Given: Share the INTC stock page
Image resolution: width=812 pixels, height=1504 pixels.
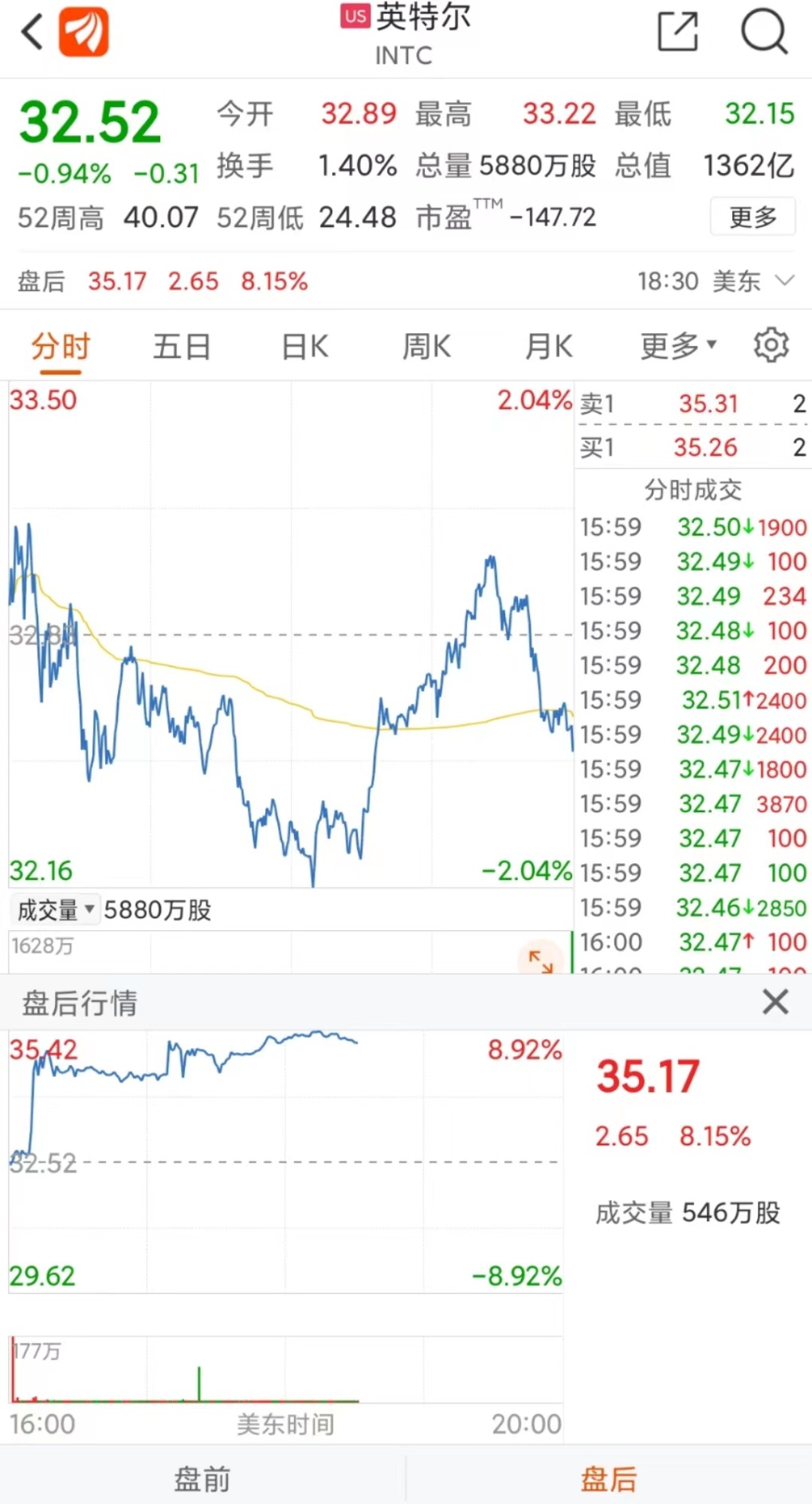Looking at the screenshot, I should (x=677, y=33).
